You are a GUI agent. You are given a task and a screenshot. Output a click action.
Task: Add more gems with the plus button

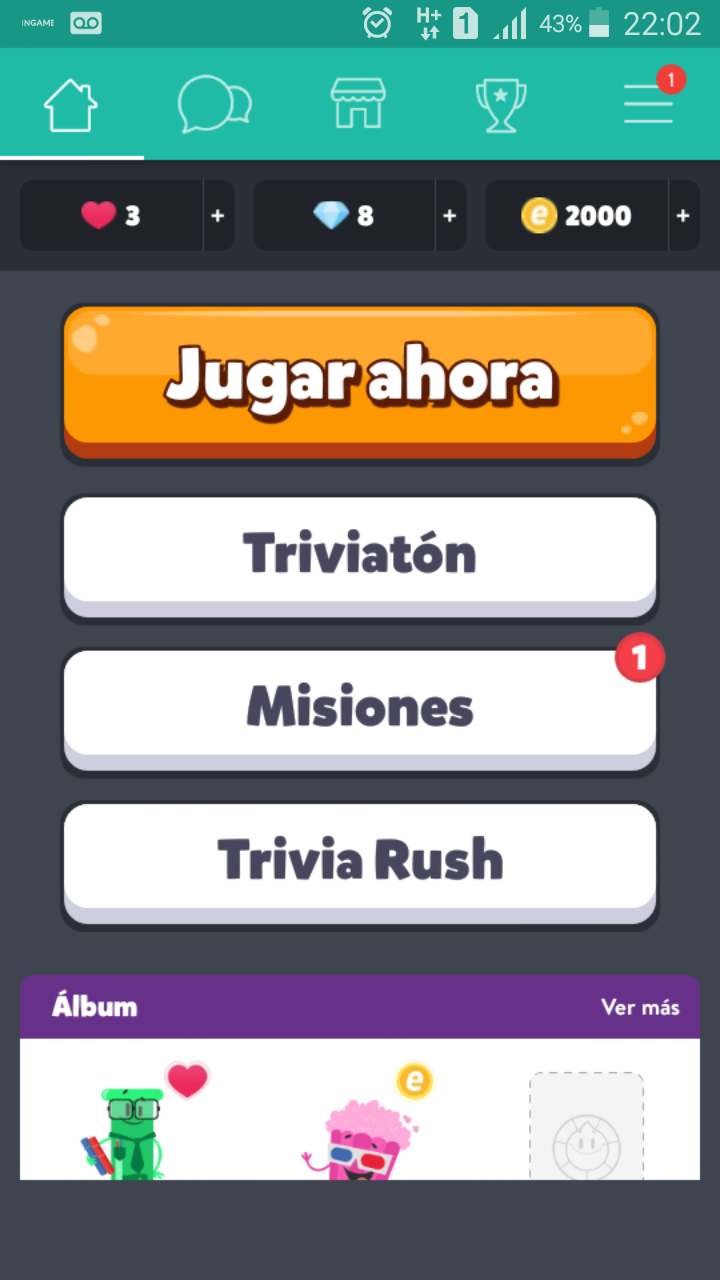click(x=450, y=216)
